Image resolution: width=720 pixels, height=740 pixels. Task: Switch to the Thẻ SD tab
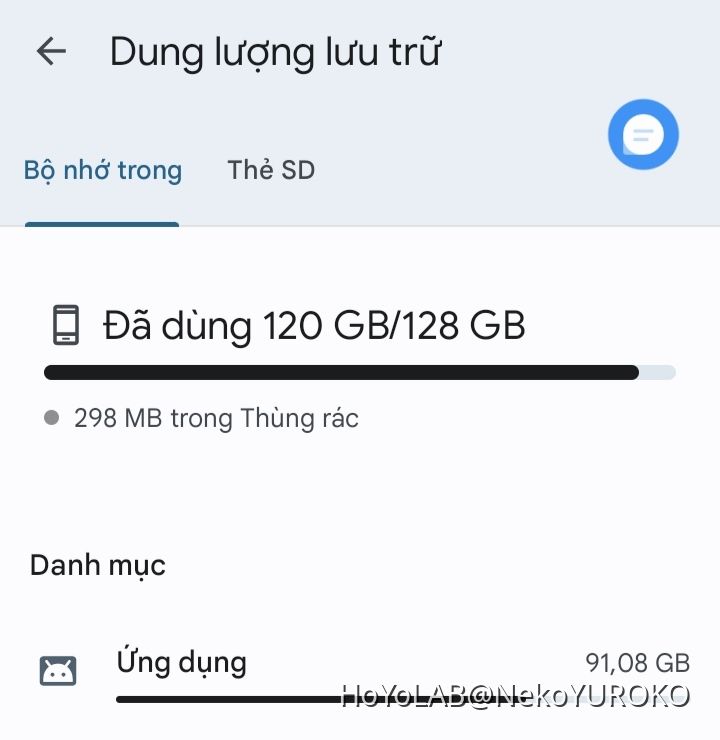(x=271, y=171)
